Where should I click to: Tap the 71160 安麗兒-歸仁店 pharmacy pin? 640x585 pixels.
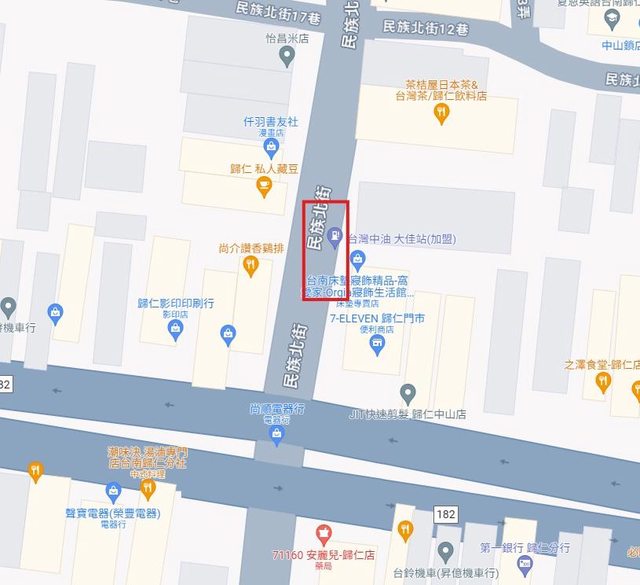322,535
